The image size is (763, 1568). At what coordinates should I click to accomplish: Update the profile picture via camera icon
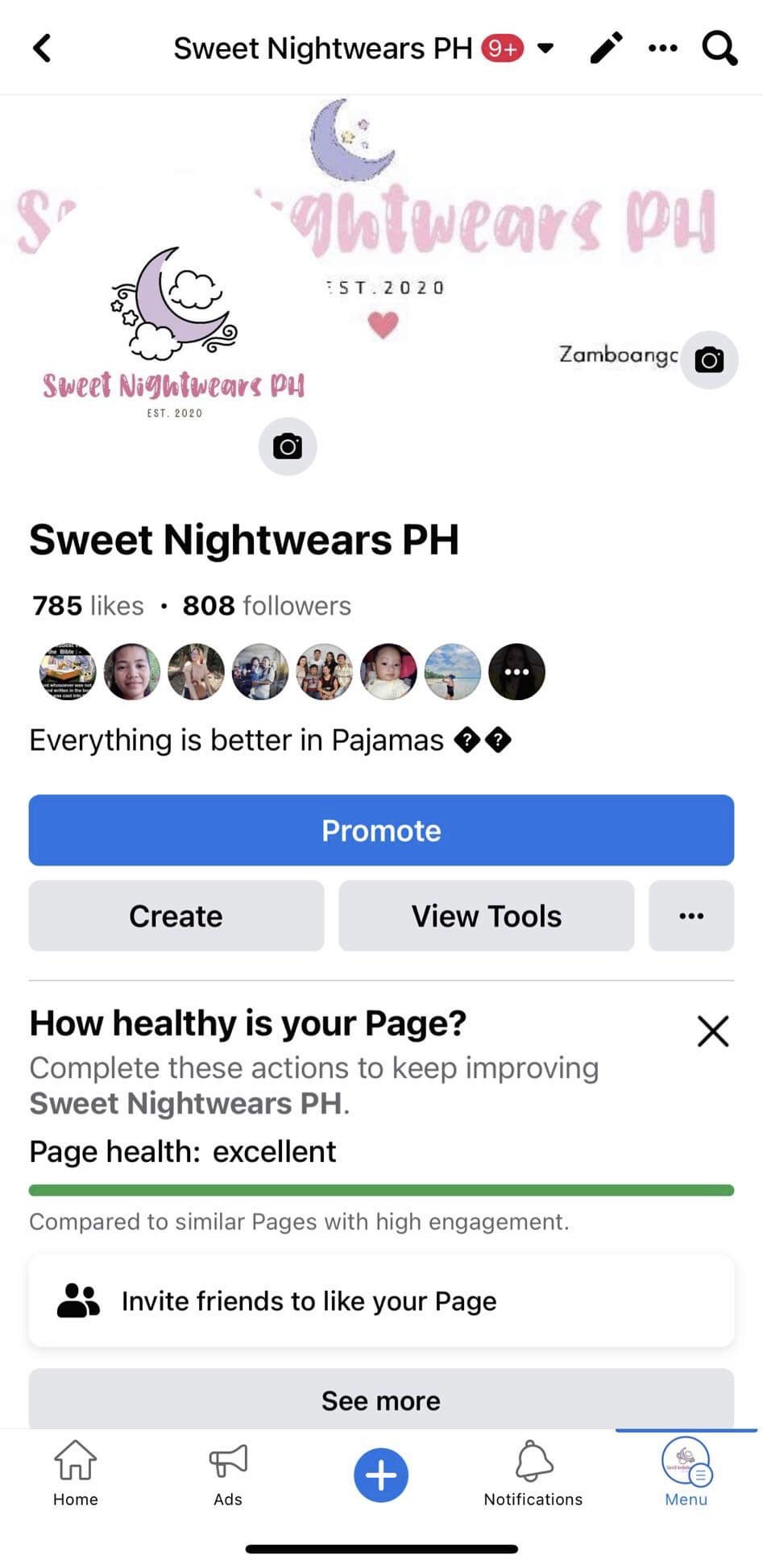coord(288,446)
